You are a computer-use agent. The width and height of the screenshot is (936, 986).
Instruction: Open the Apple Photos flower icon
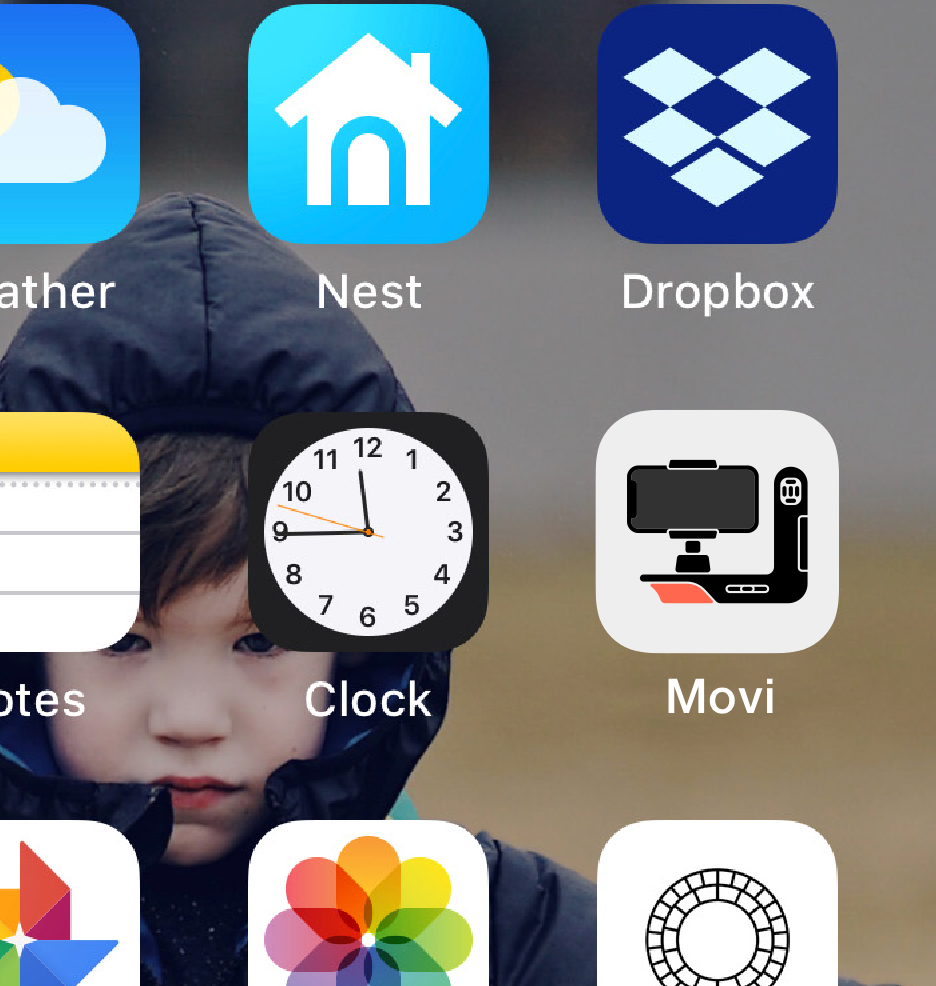[x=368, y=910]
